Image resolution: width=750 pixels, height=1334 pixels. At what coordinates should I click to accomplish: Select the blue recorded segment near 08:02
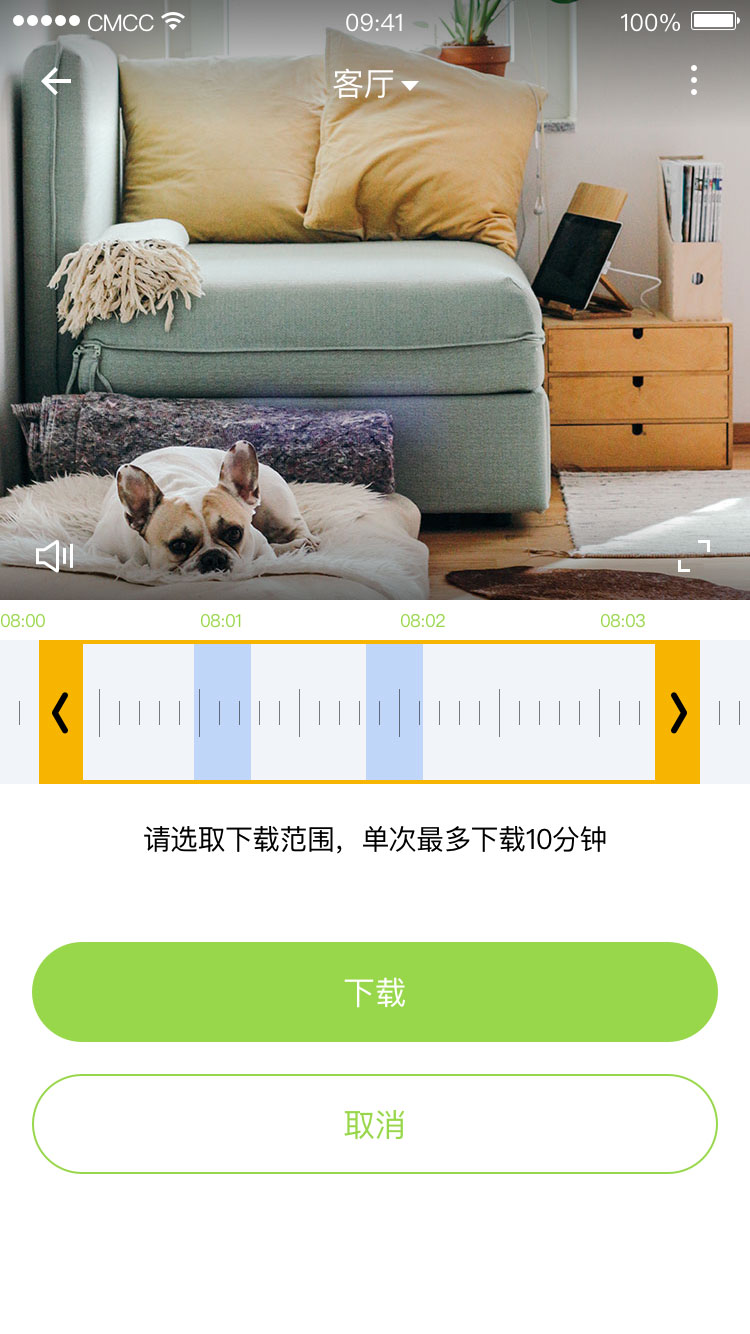click(x=394, y=712)
